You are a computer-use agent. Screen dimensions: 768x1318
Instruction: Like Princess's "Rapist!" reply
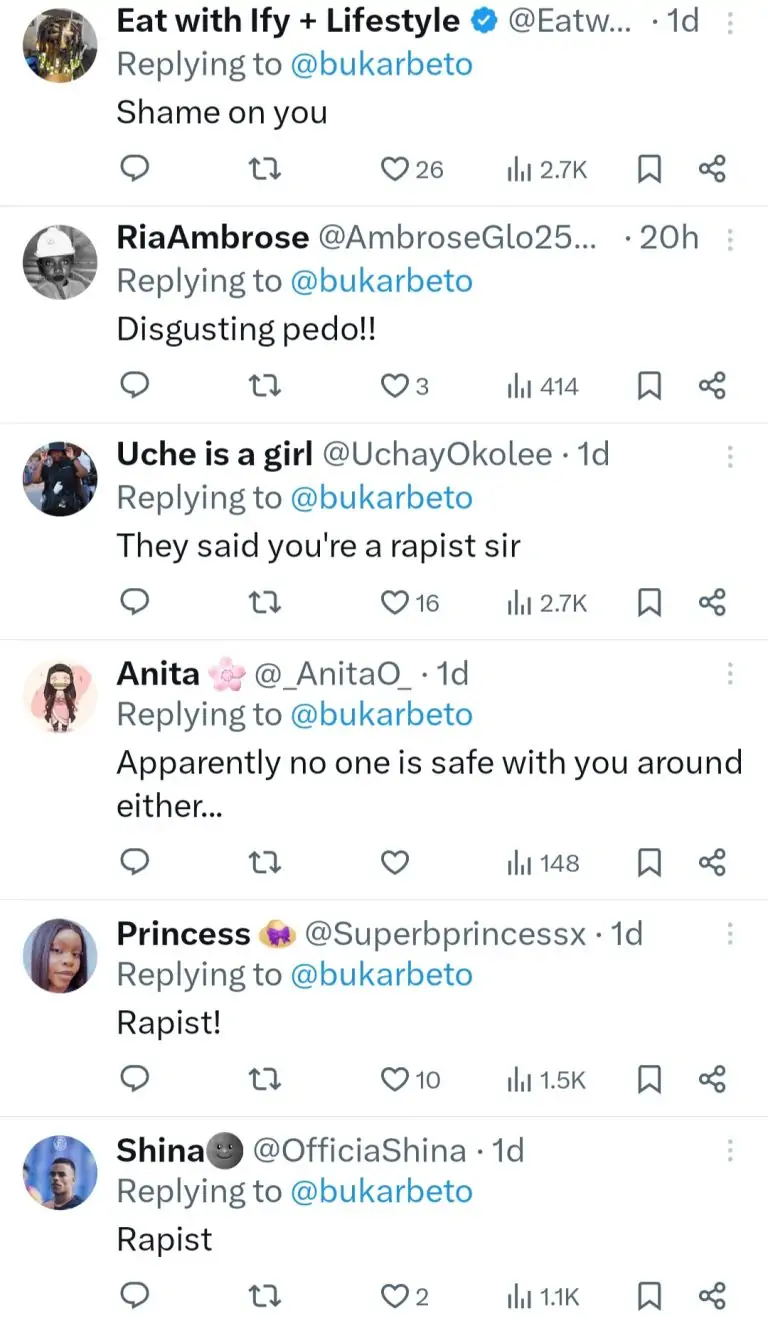tap(395, 1080)
